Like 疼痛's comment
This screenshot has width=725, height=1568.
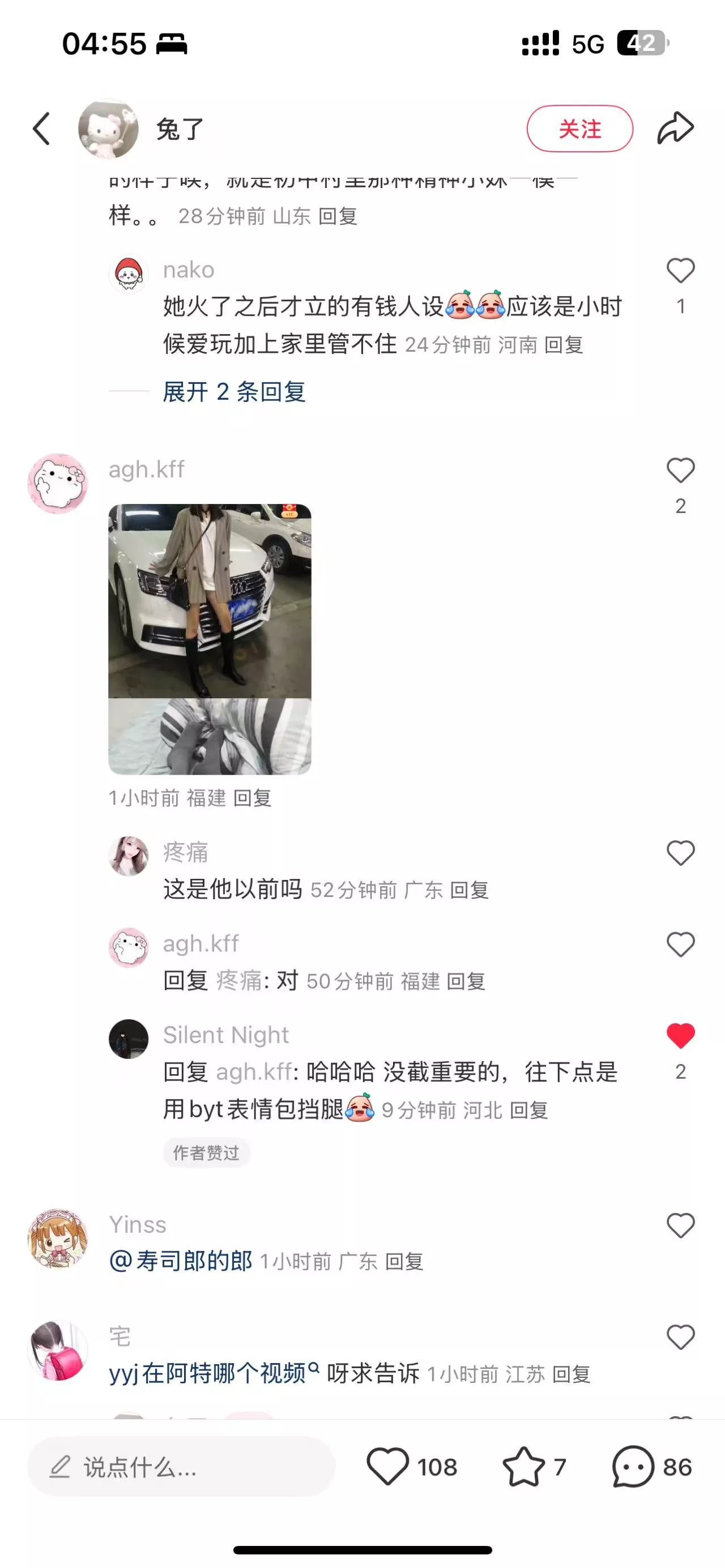680,853
